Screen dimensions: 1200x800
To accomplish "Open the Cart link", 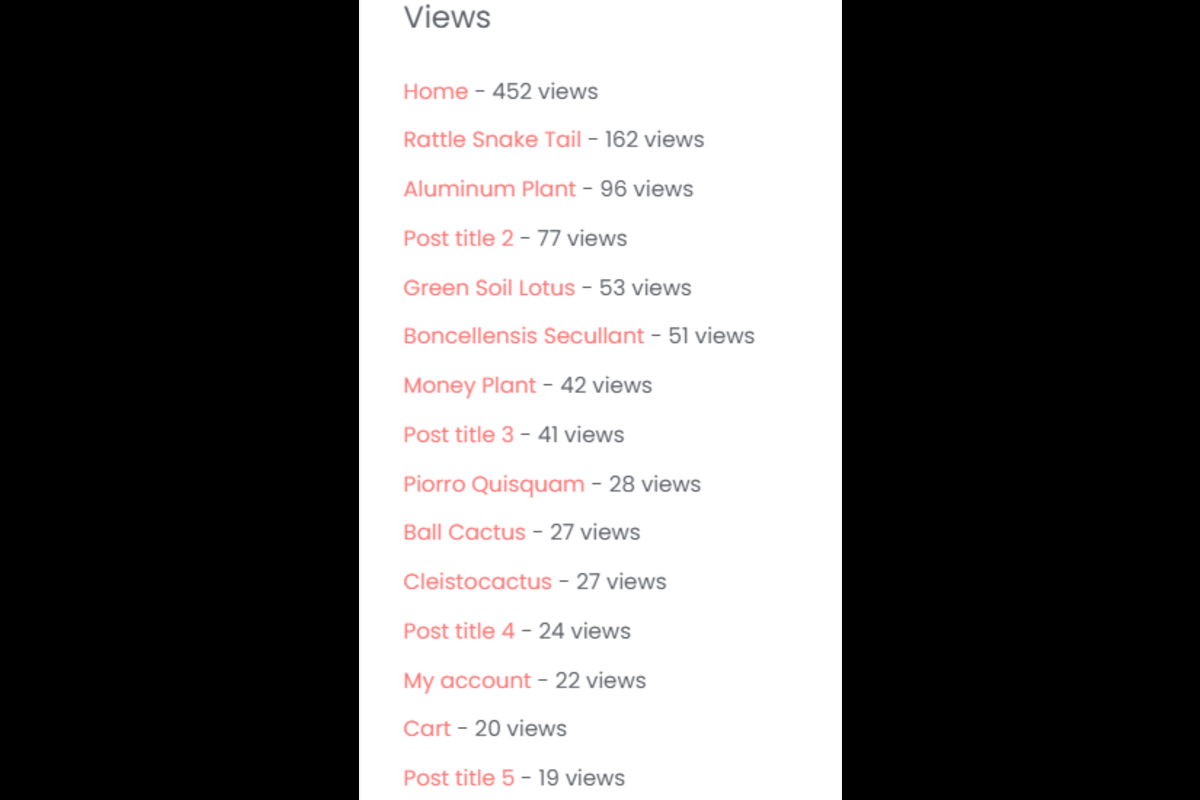I will [x=427, y=728].
